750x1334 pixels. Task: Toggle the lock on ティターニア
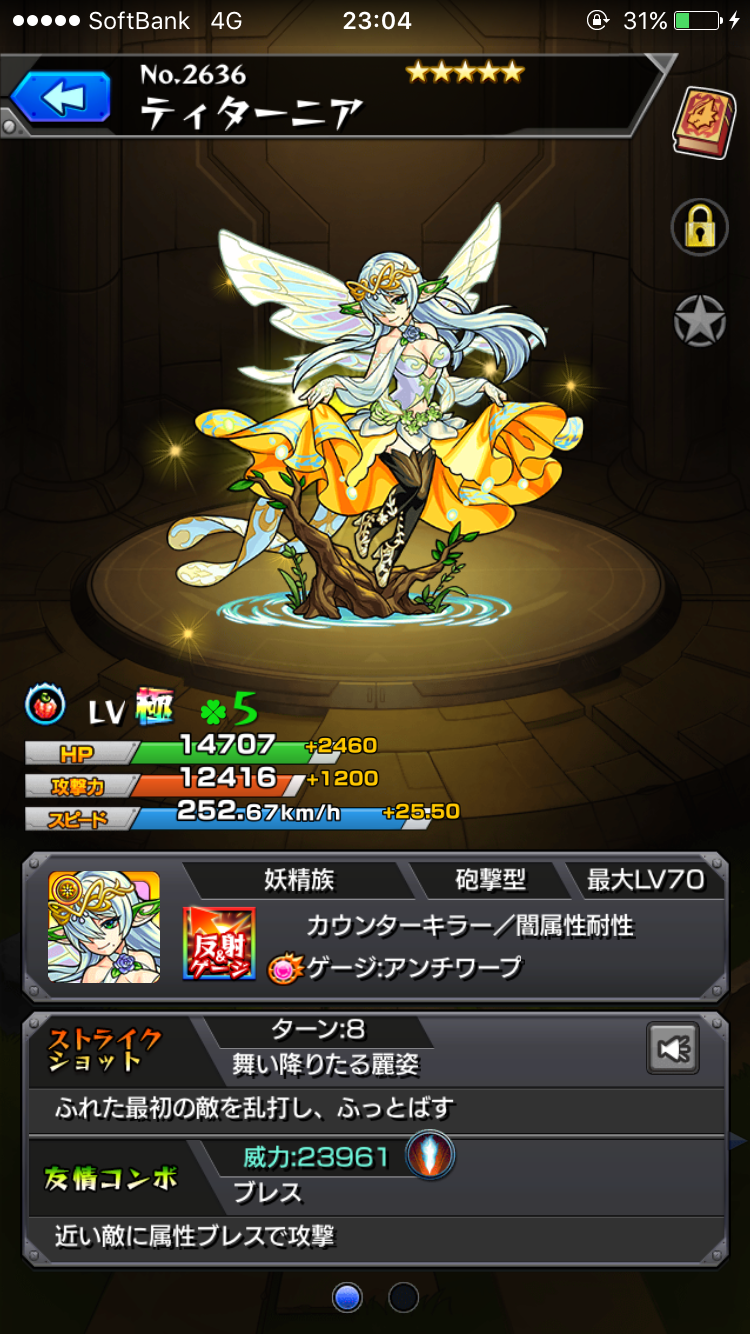(x=699, y=228)
